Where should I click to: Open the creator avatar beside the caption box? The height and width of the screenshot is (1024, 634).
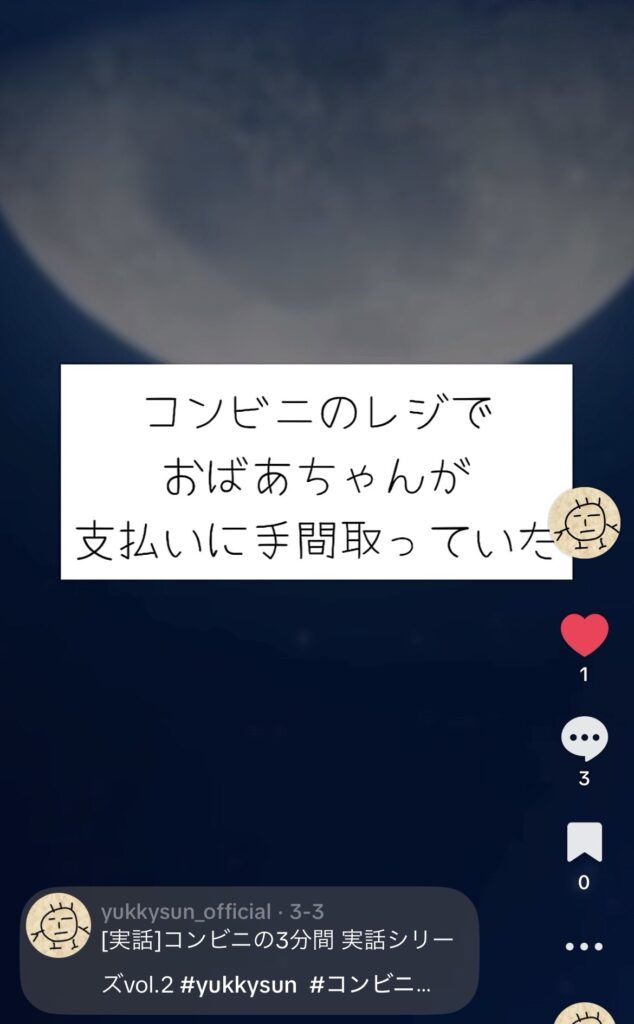pyautogui.click(x=587, y=522)
